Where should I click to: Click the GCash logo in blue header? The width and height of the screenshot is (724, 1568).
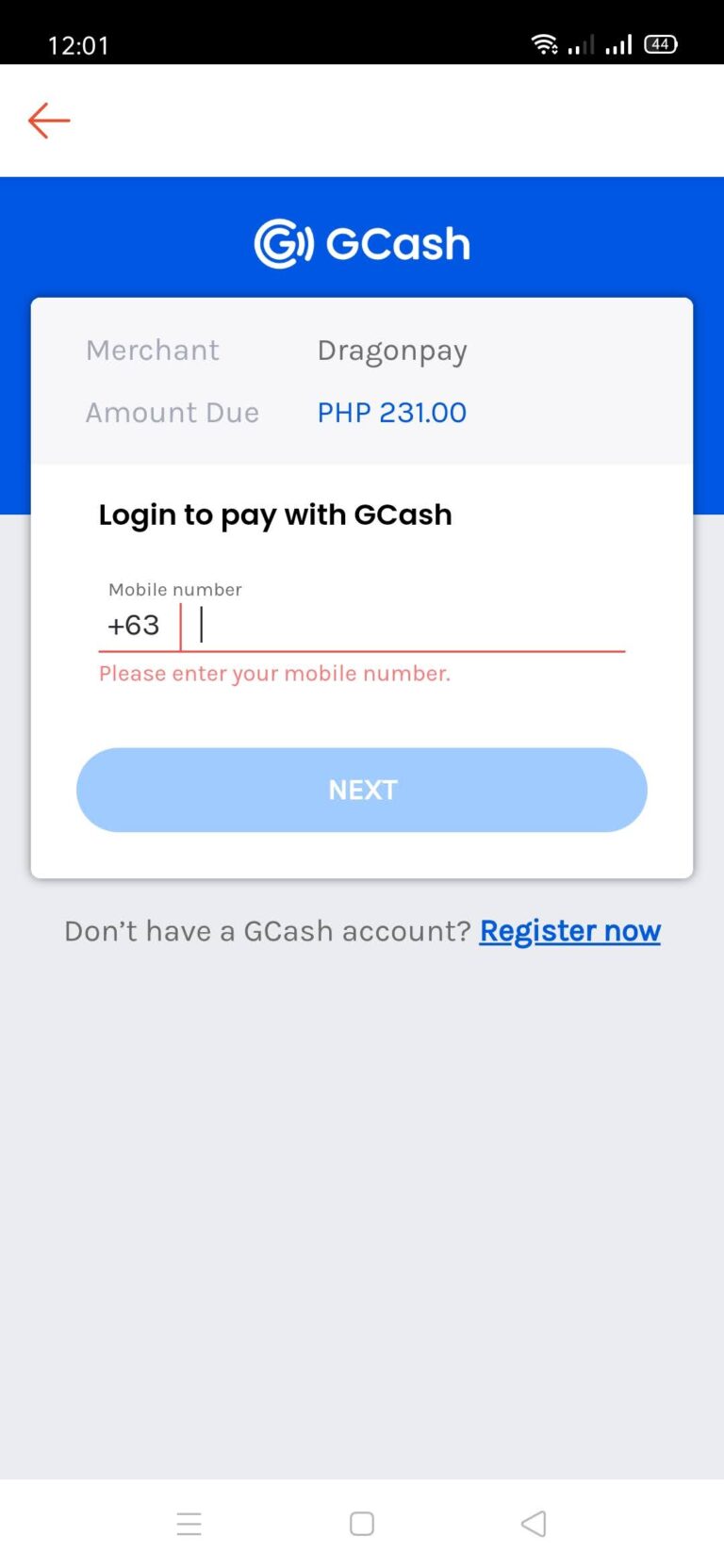(362, 242)
